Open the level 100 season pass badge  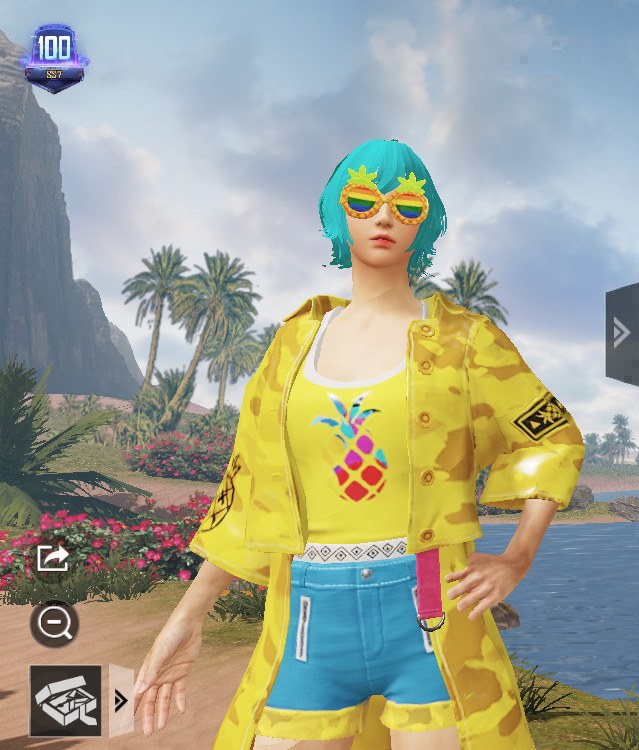53,58
